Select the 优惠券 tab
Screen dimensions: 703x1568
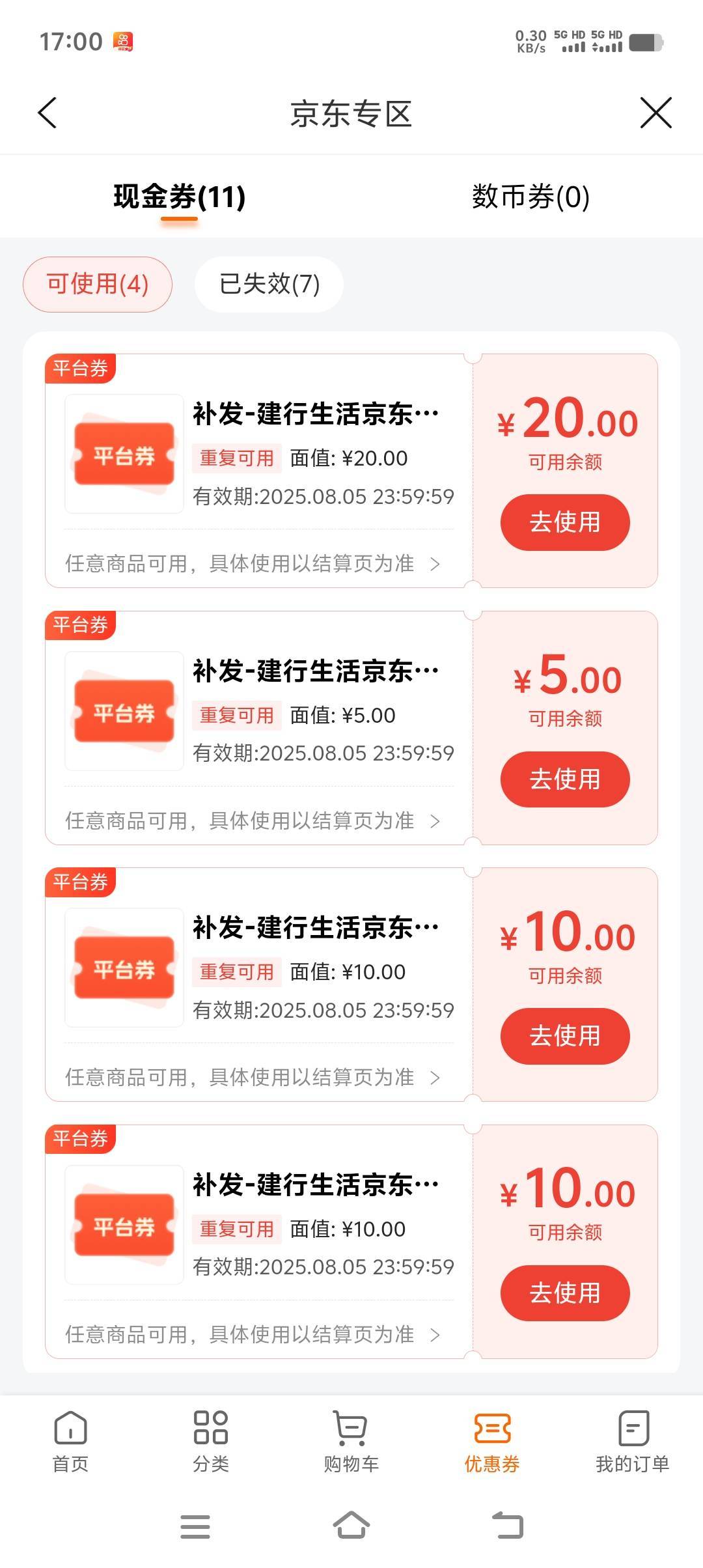pos(492,1442)
